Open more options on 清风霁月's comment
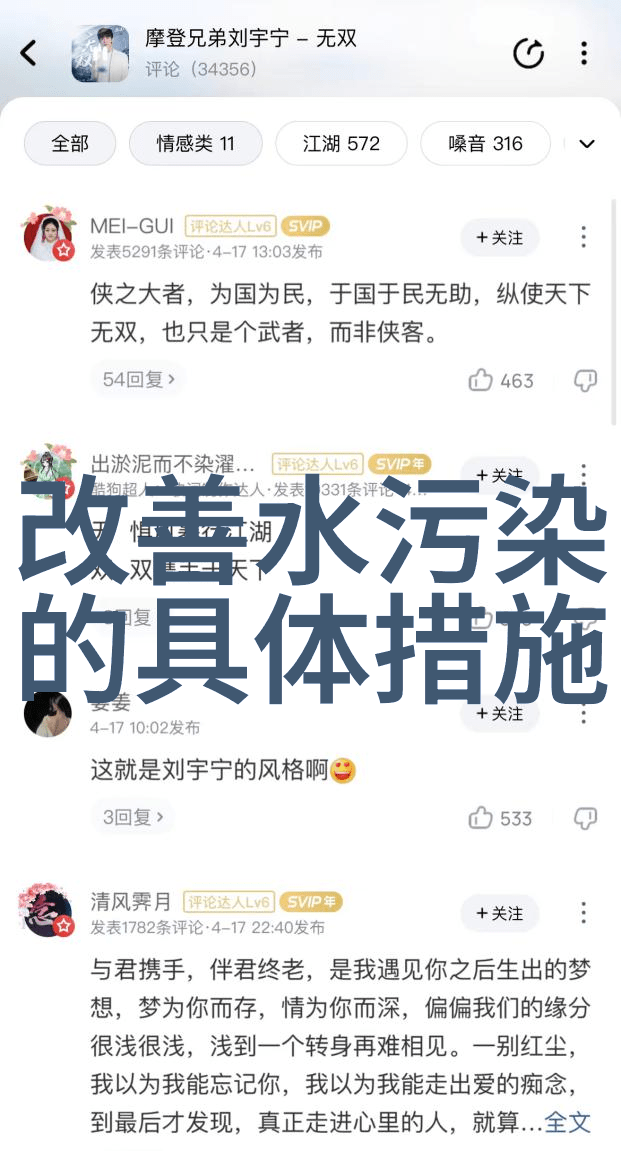This screenshot has height=1151, width=621. pyautogui.click(x=584, y=913)
